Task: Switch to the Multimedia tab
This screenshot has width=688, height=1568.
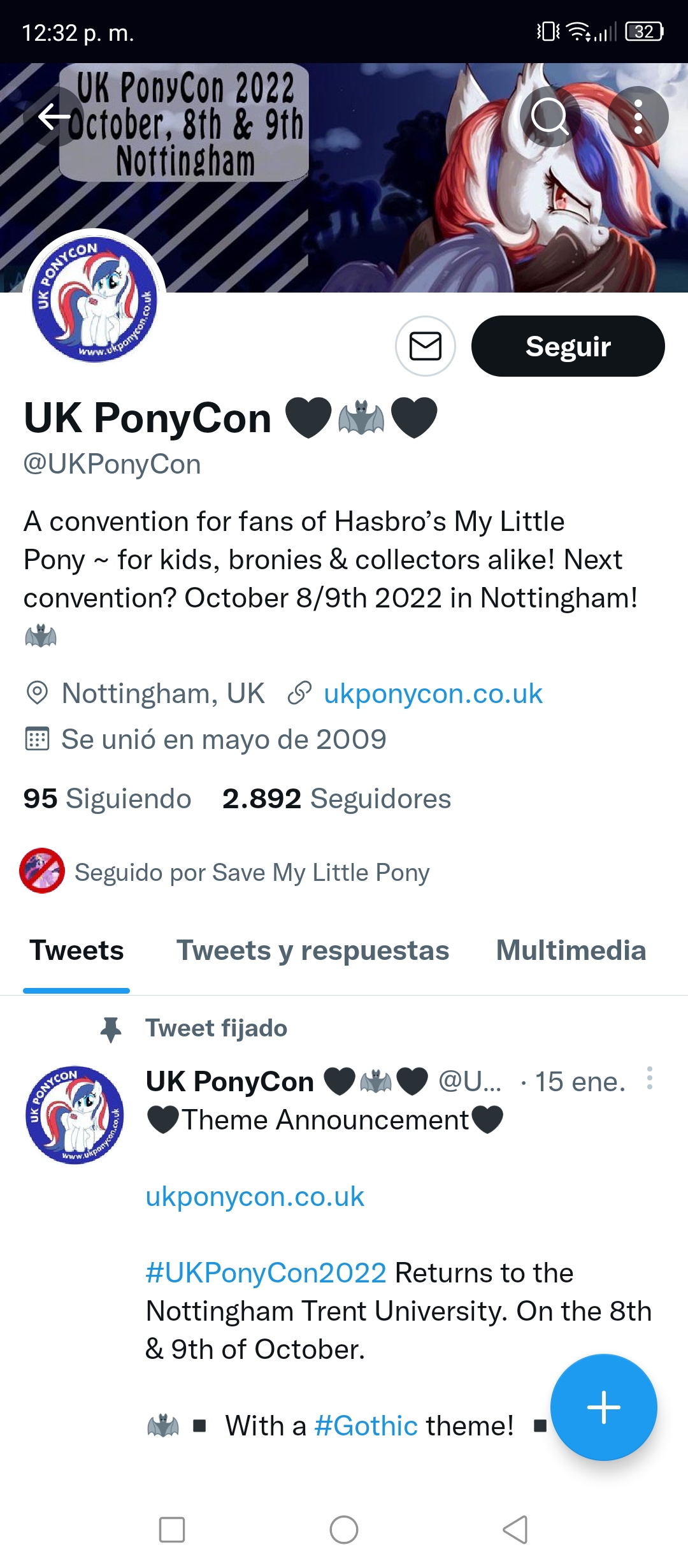Action: coord(571,950)
